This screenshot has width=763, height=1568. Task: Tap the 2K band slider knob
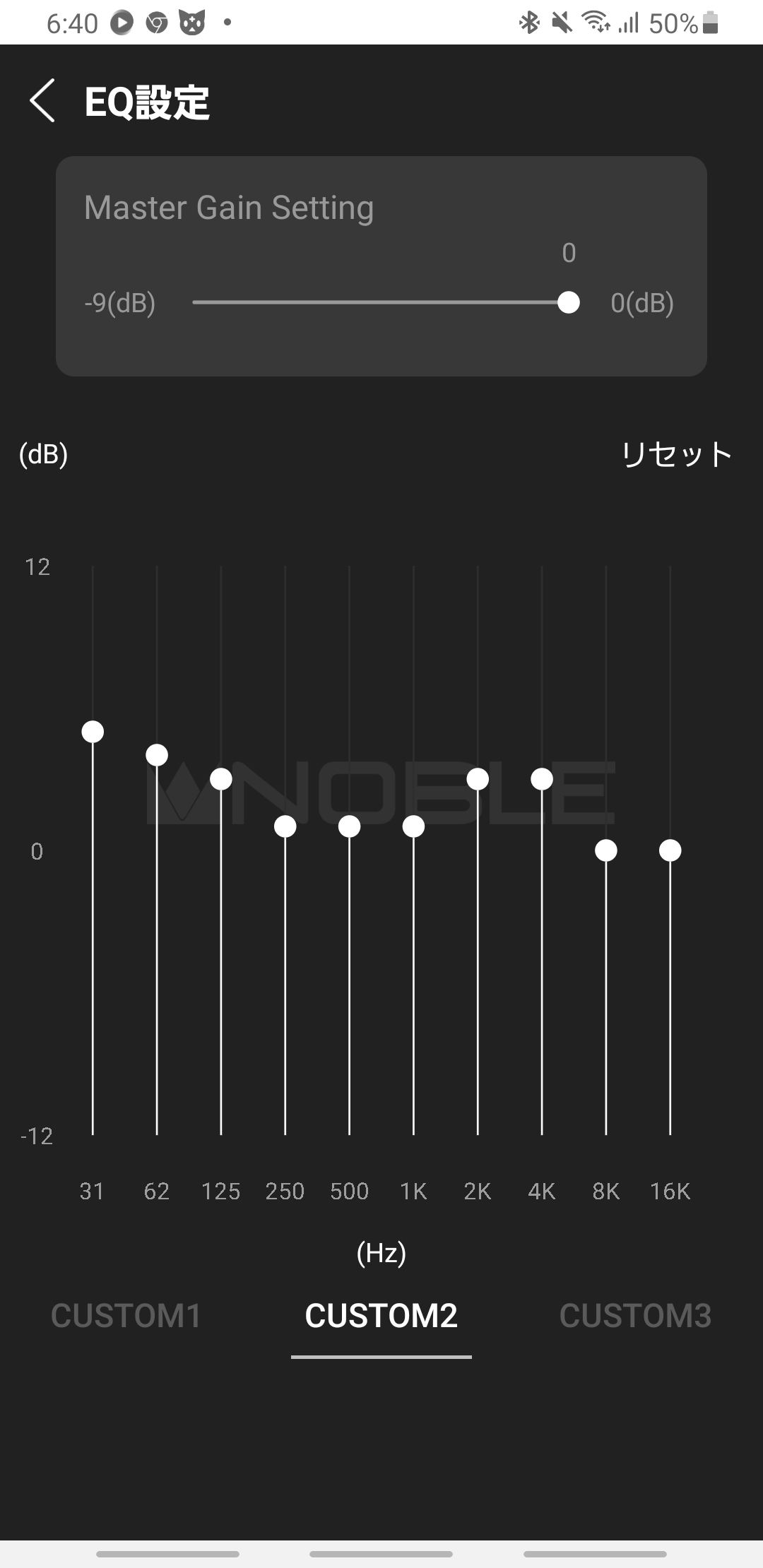pyautogui.click(x=478, y=779)
